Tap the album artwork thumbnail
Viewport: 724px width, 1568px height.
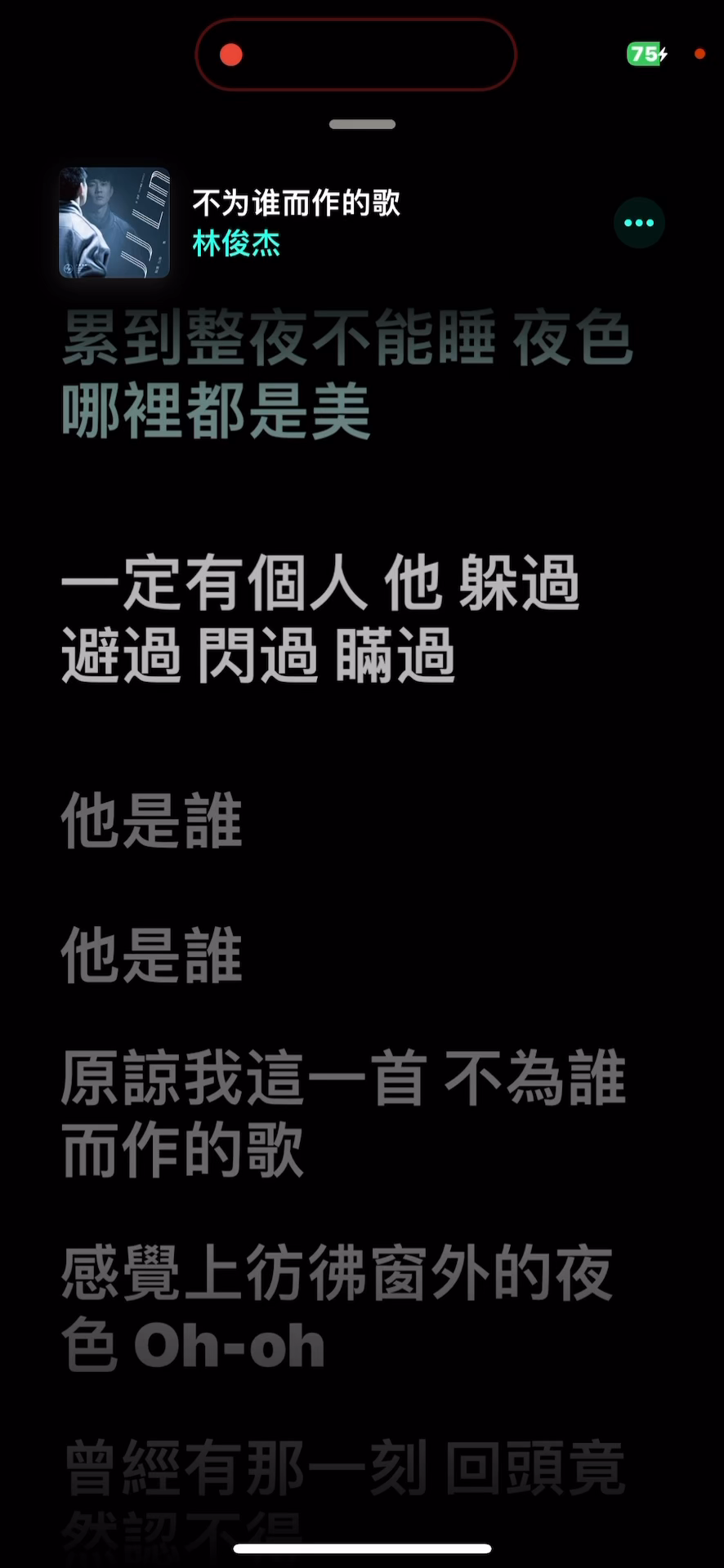pos(114,223)
